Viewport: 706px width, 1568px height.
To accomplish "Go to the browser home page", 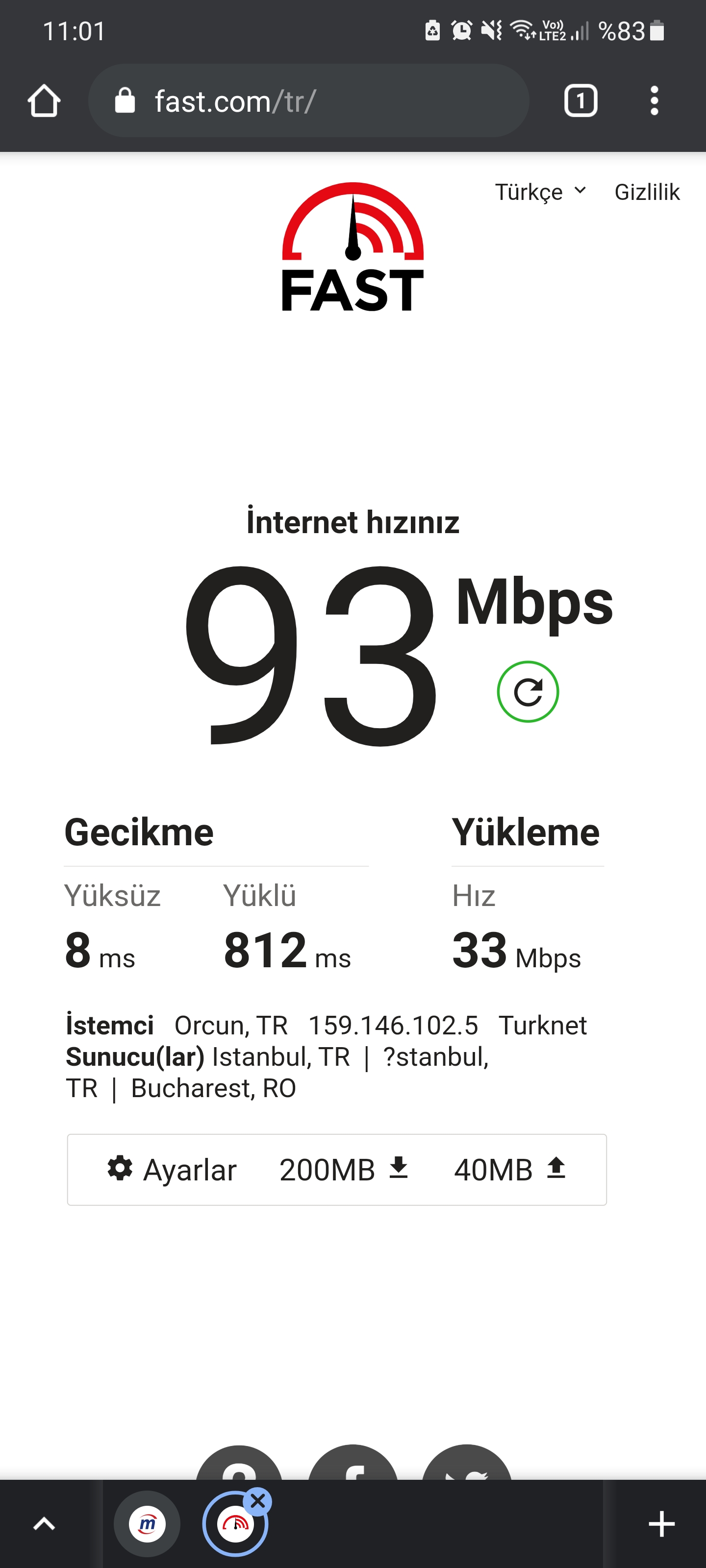I will (x=44, y=100).
